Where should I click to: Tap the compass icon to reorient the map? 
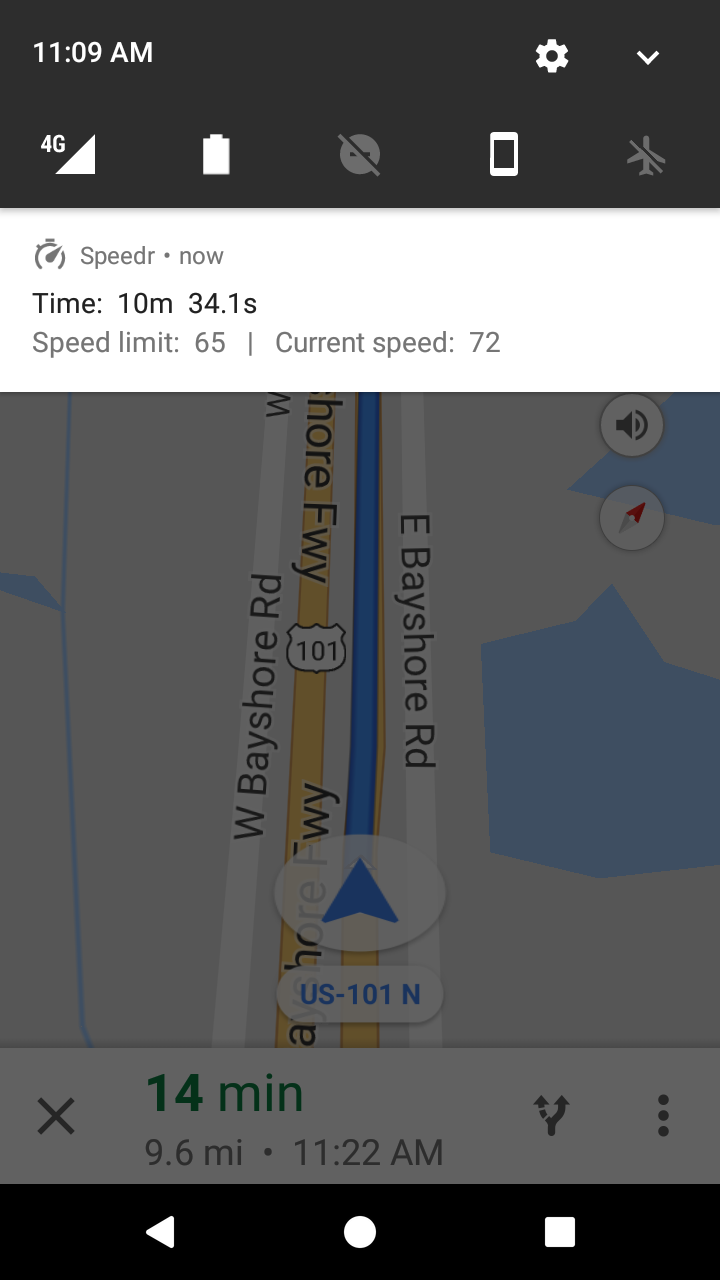click(631, 518)
